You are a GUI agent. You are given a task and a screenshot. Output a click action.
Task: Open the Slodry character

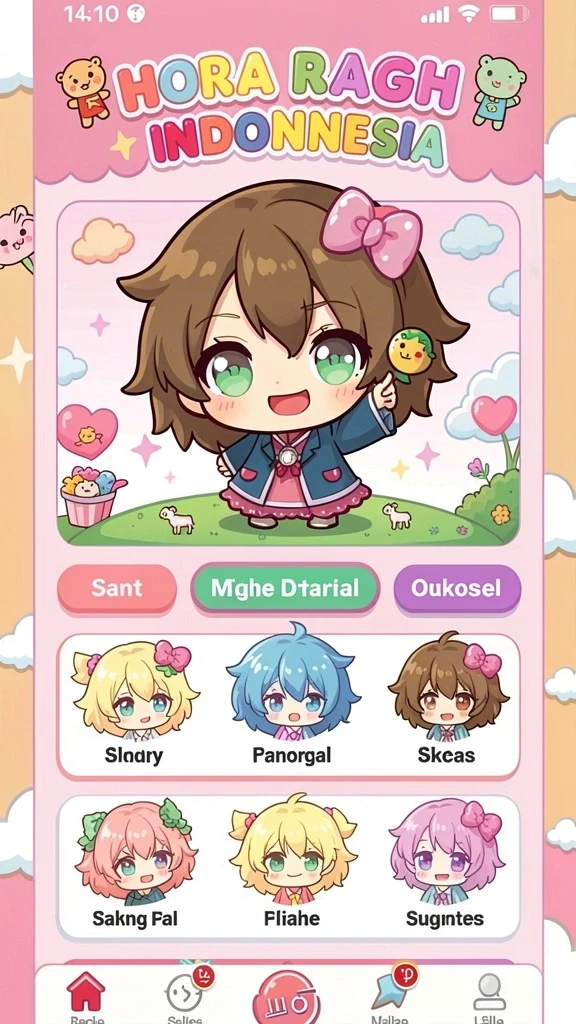134,704
